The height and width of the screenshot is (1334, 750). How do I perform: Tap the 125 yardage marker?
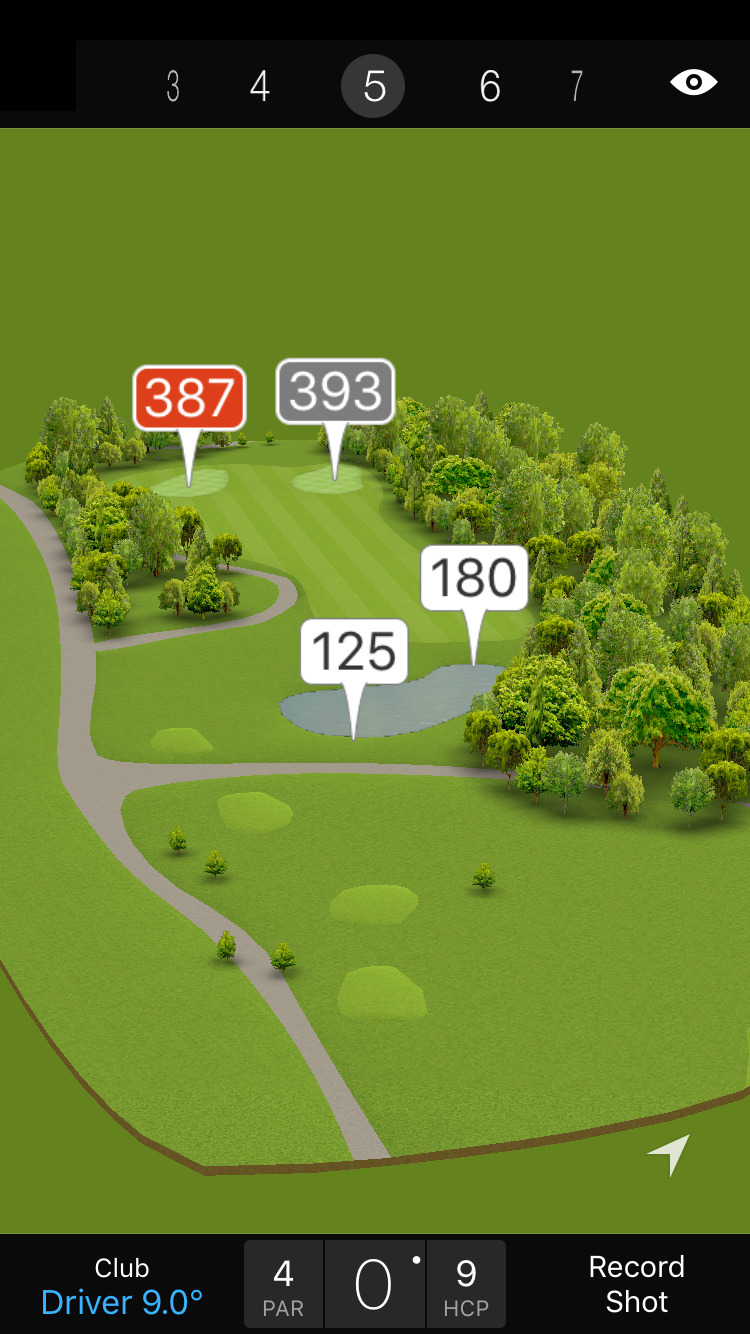pos(354,652)
